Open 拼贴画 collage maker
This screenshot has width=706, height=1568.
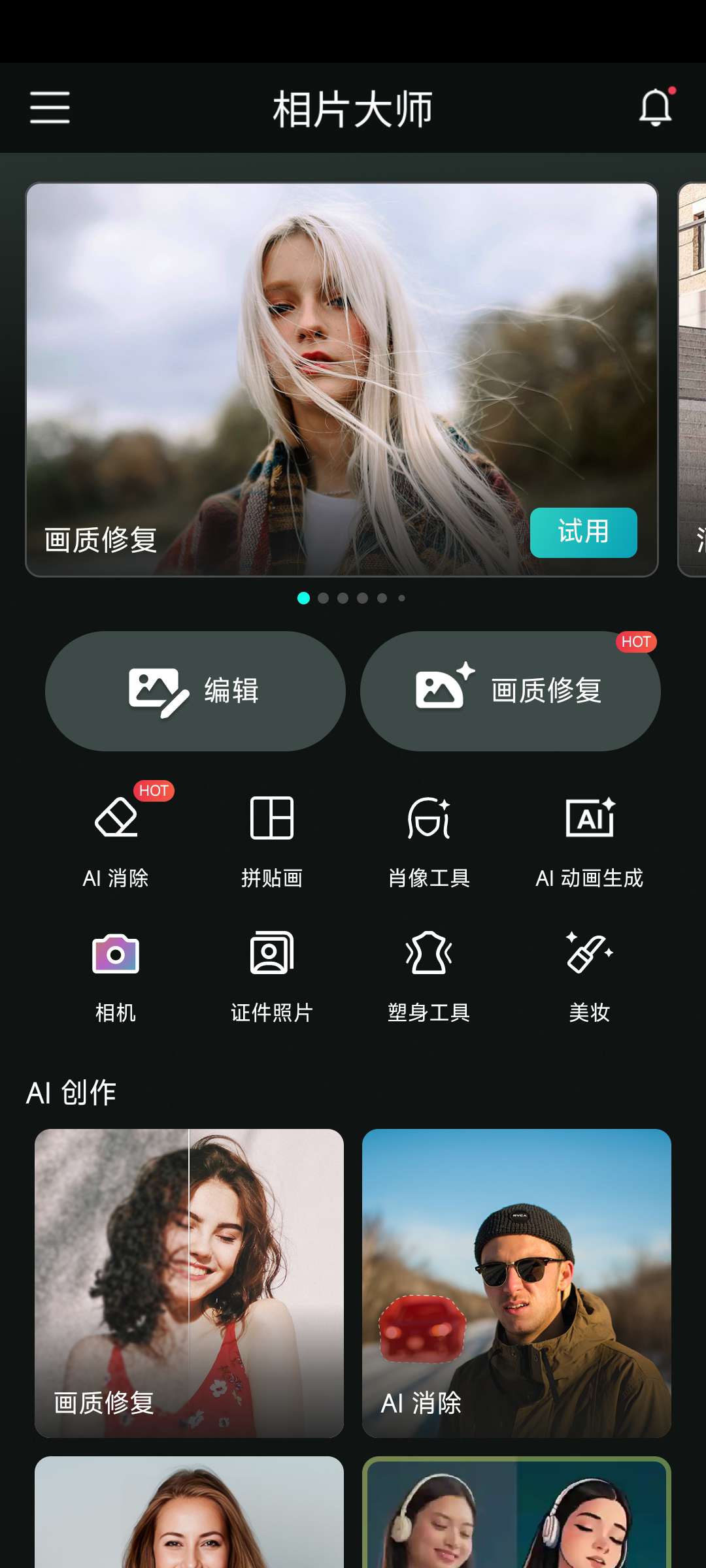(272, 836)
